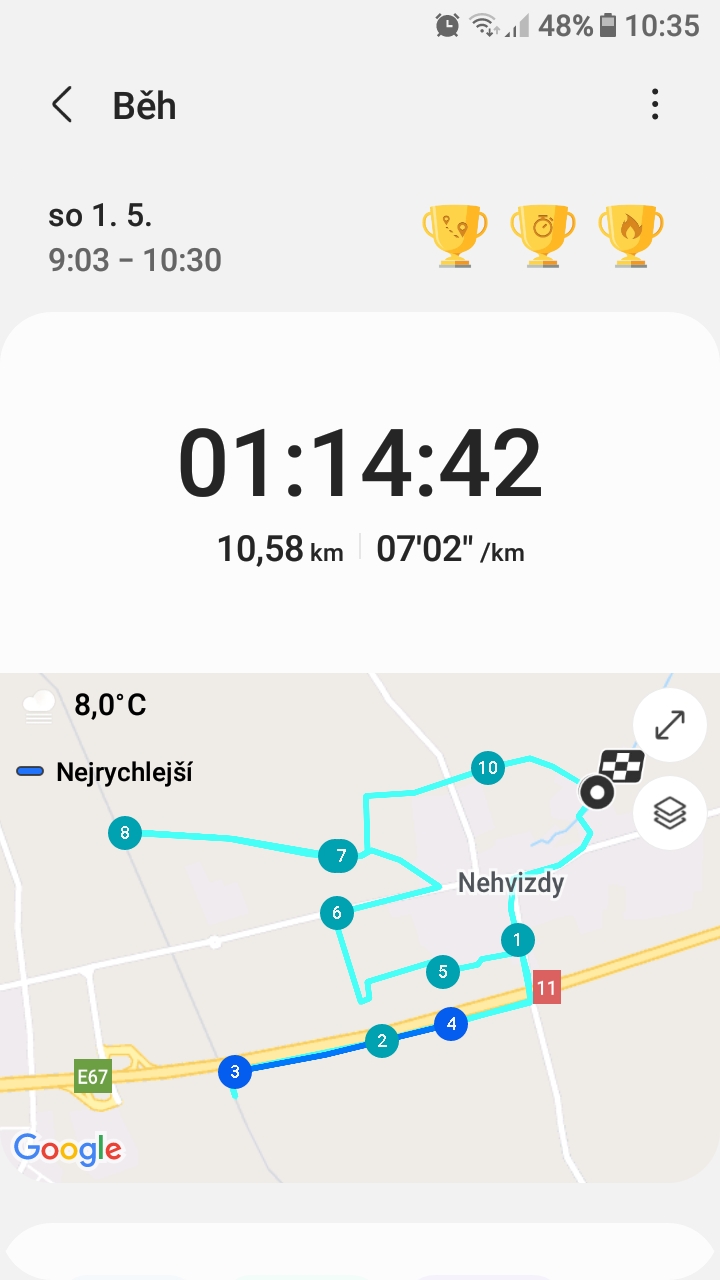The height and width of the screenshot is (1280, 720).
Task: Go back from the Běh screen
Action: [x=62, y=104]
